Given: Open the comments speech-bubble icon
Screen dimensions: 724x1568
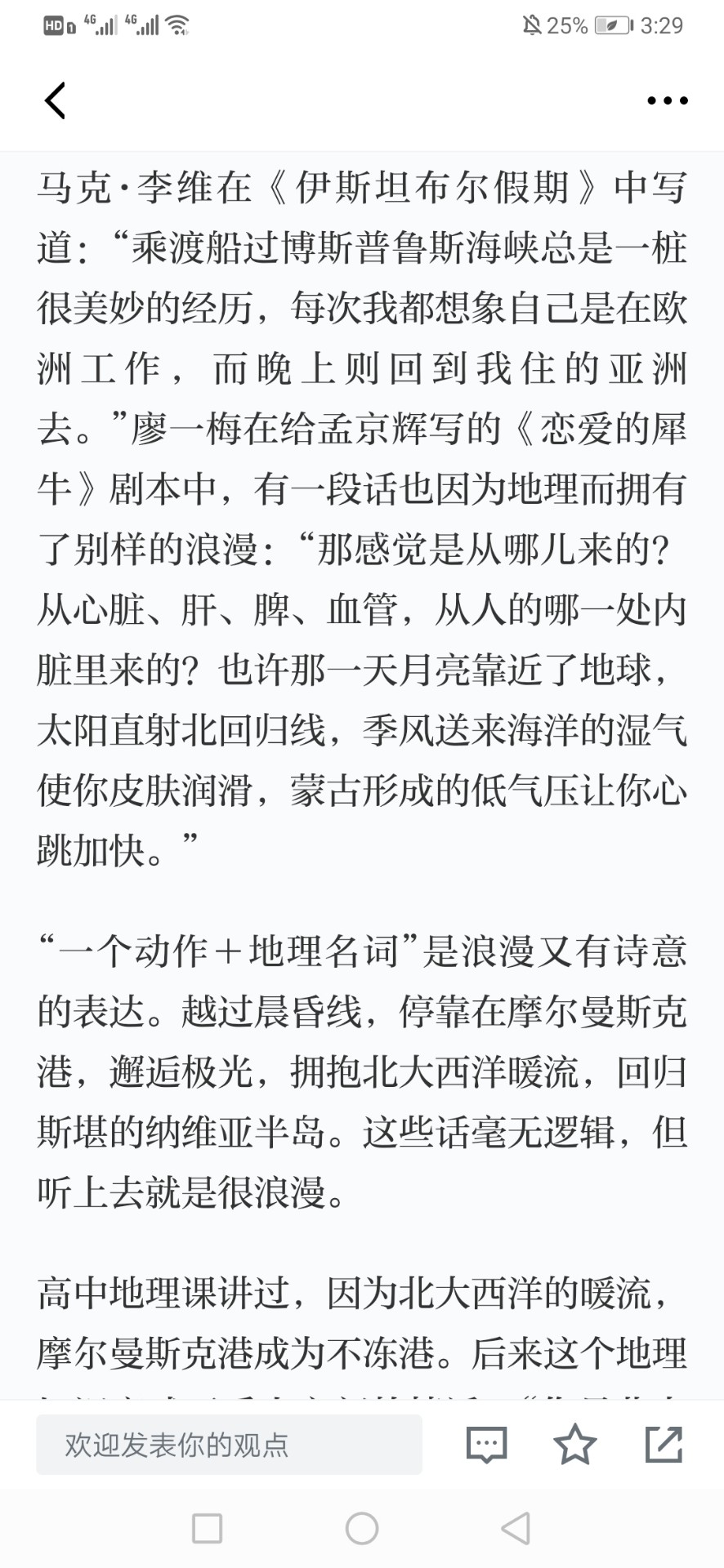Looking at the screenshot, I should 487,1444.
